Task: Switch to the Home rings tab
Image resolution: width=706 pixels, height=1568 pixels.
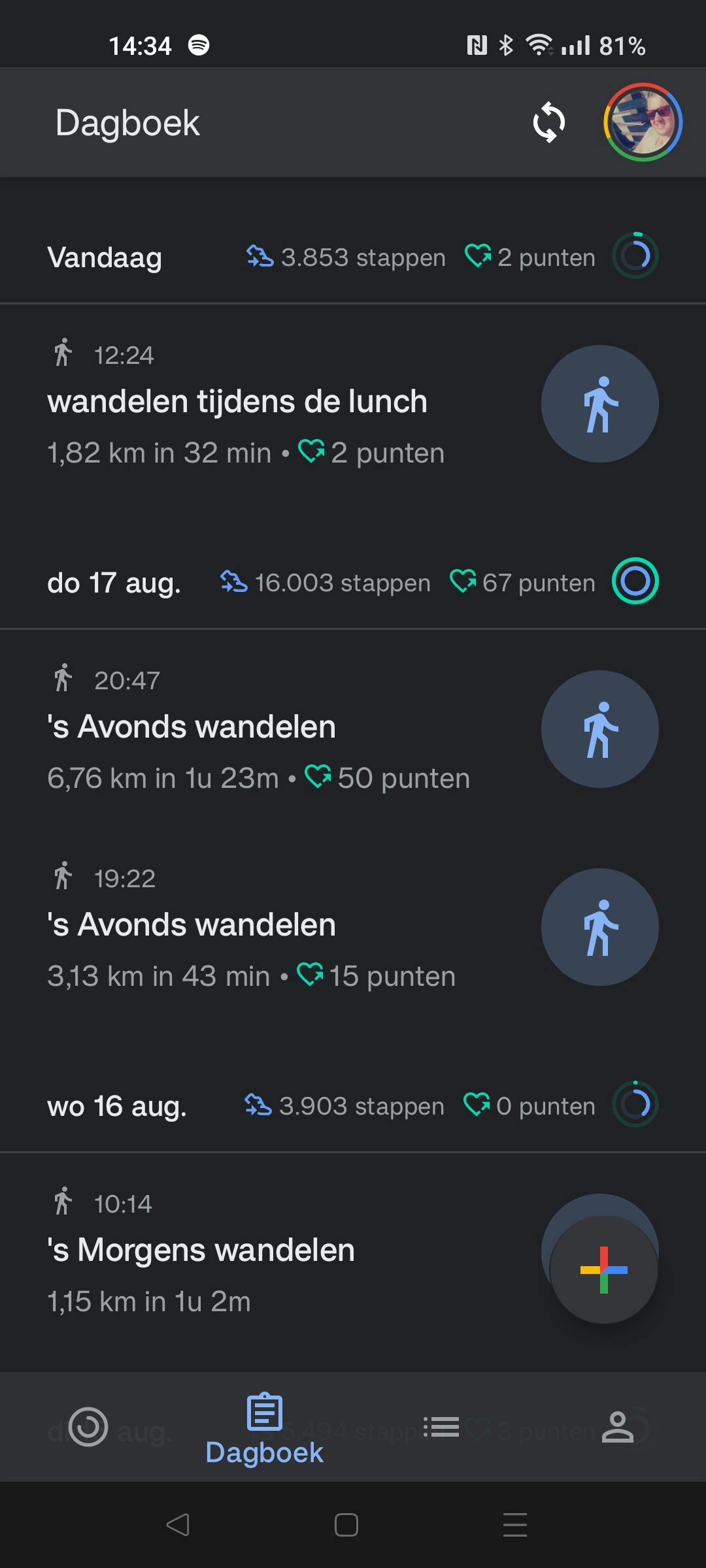Action: [x=88, y=1426]
